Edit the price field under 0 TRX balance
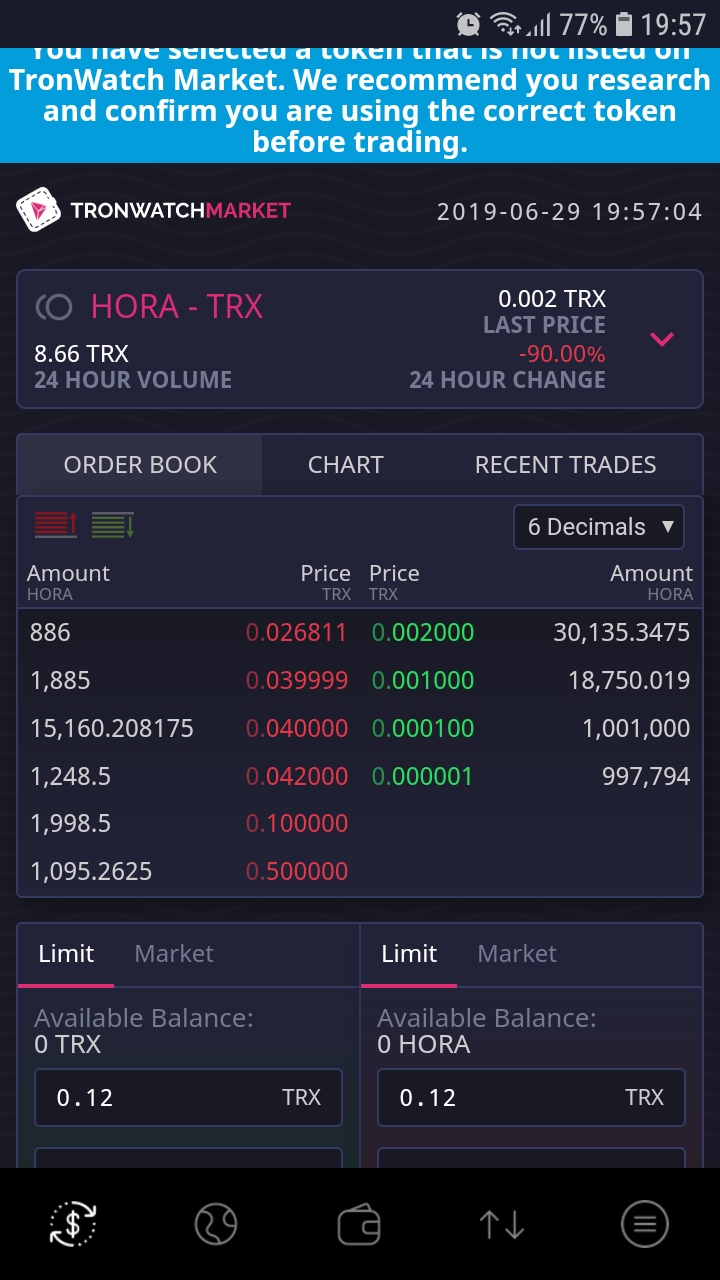Image resolution: width=720 pixels, height=1280 pixels. coord(165,1098)
